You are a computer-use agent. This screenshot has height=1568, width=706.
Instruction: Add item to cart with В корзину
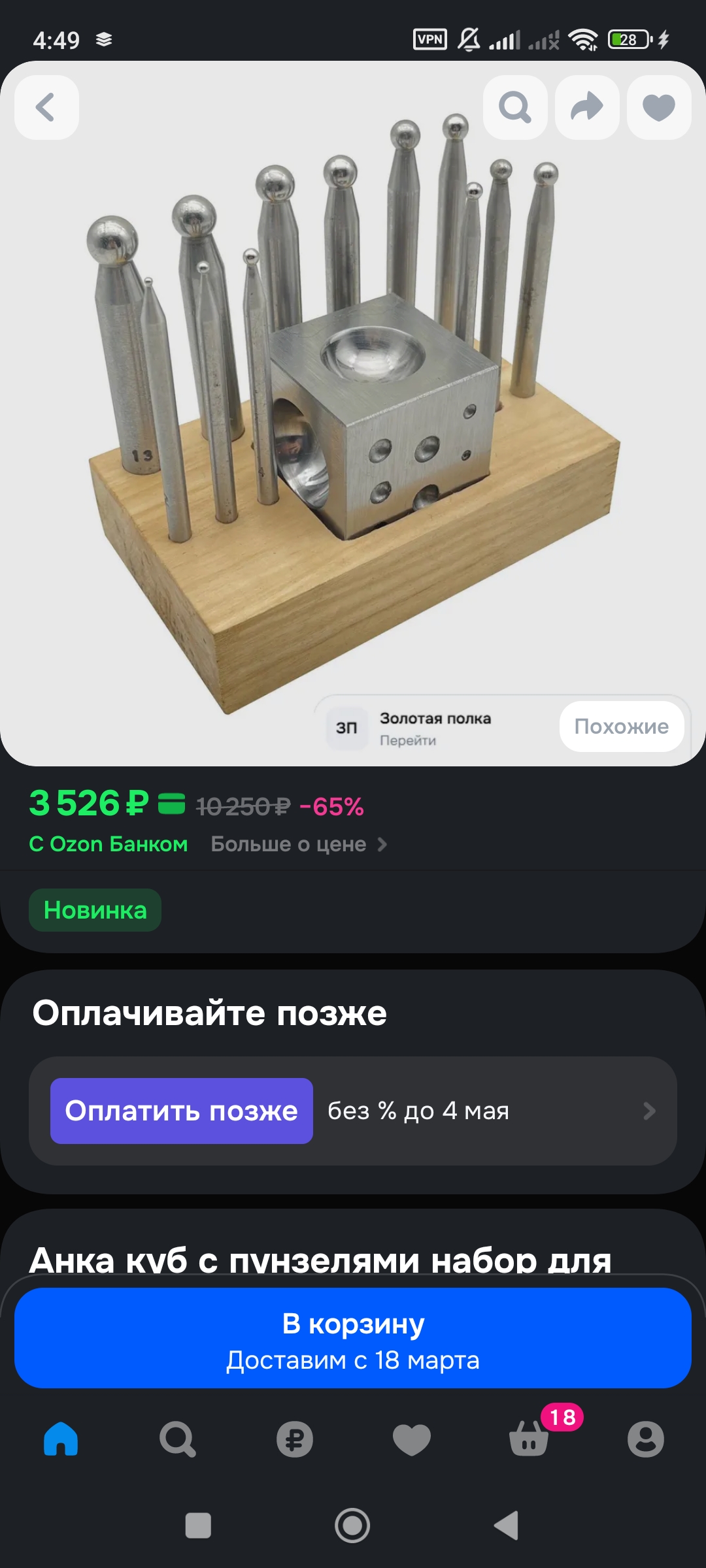(353, 1338)
